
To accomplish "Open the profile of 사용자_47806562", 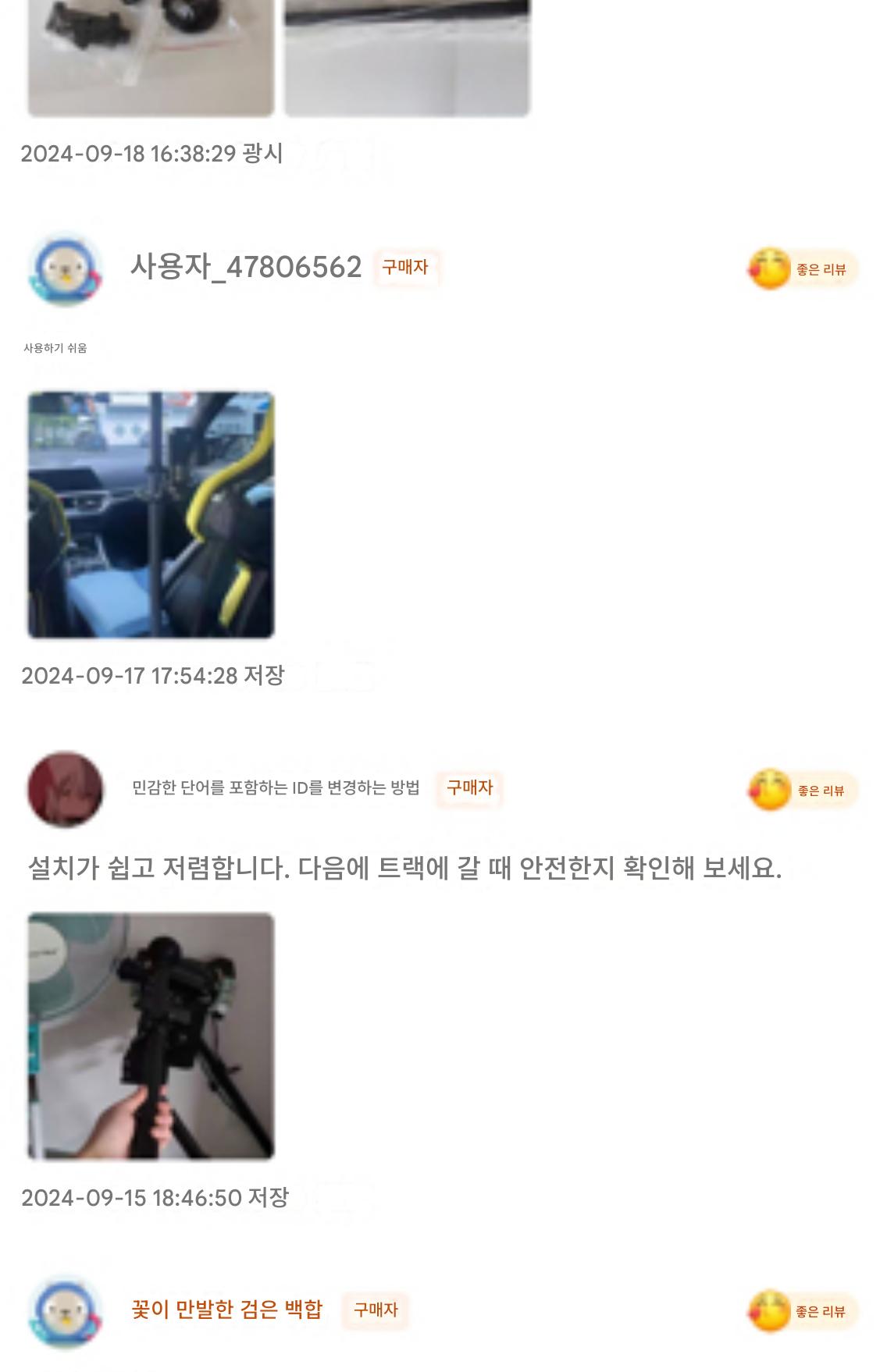I will (246, 267).
